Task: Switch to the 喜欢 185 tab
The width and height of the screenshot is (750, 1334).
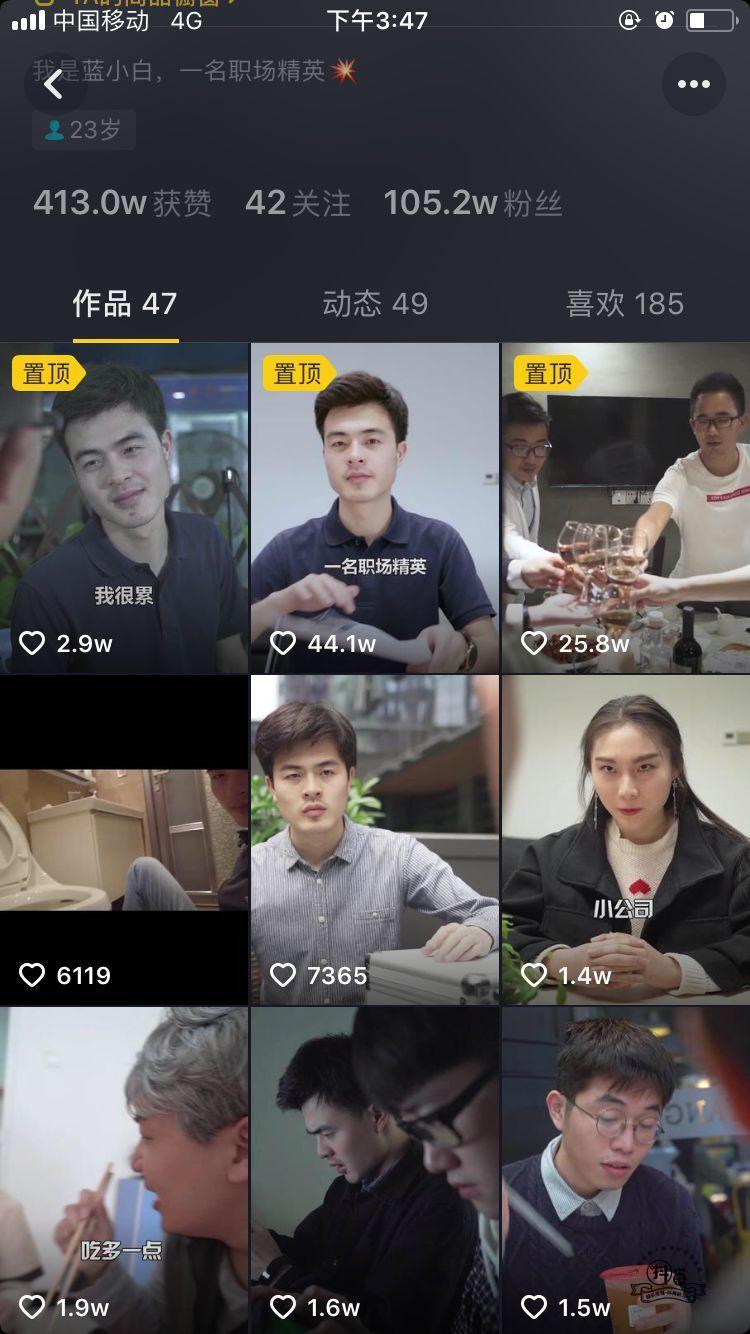Action: (625, 304)
